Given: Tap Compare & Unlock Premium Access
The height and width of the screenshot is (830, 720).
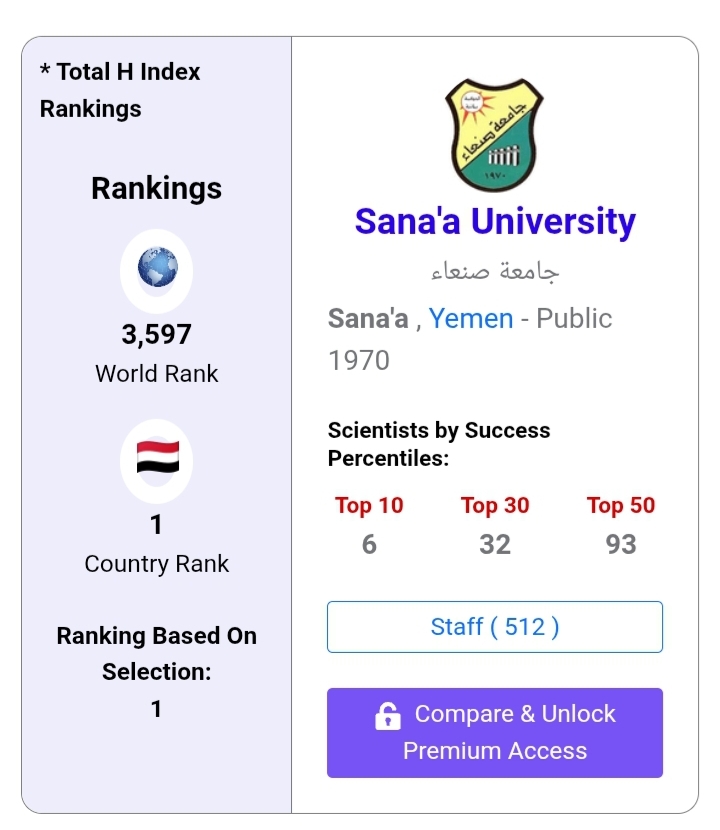Looking at the screenshot, I should (494, 732).
